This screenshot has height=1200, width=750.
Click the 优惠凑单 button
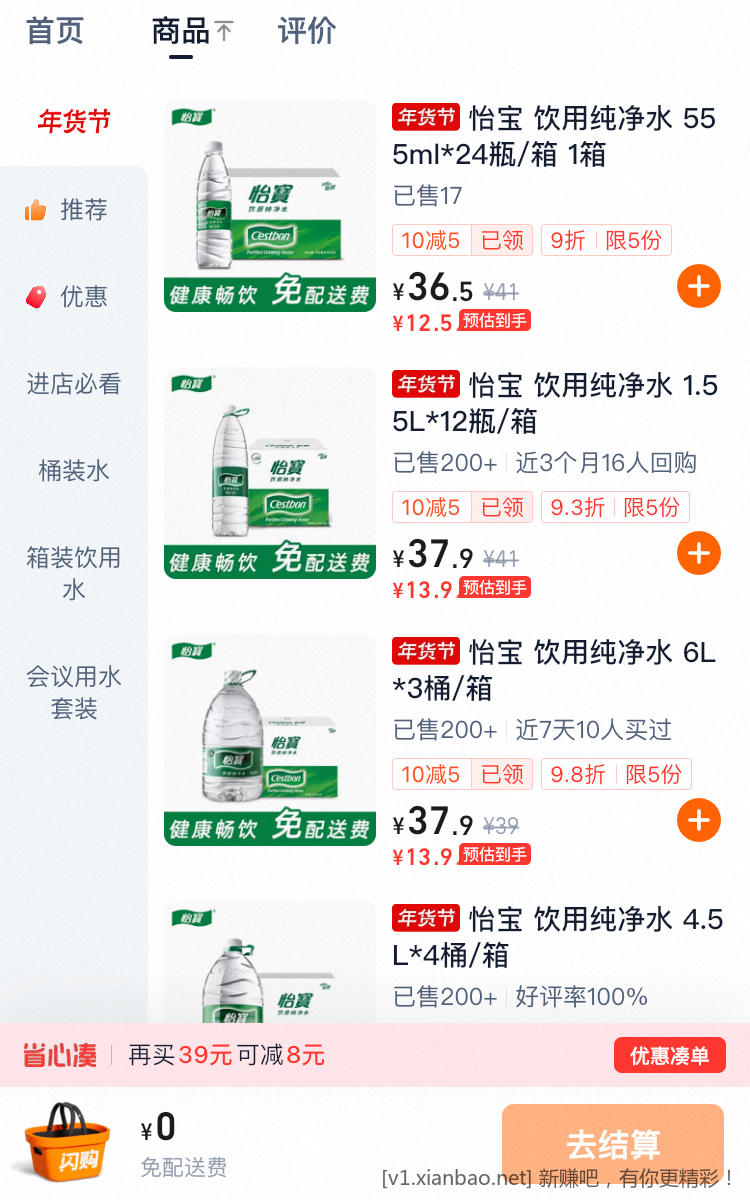[669, 1055]
